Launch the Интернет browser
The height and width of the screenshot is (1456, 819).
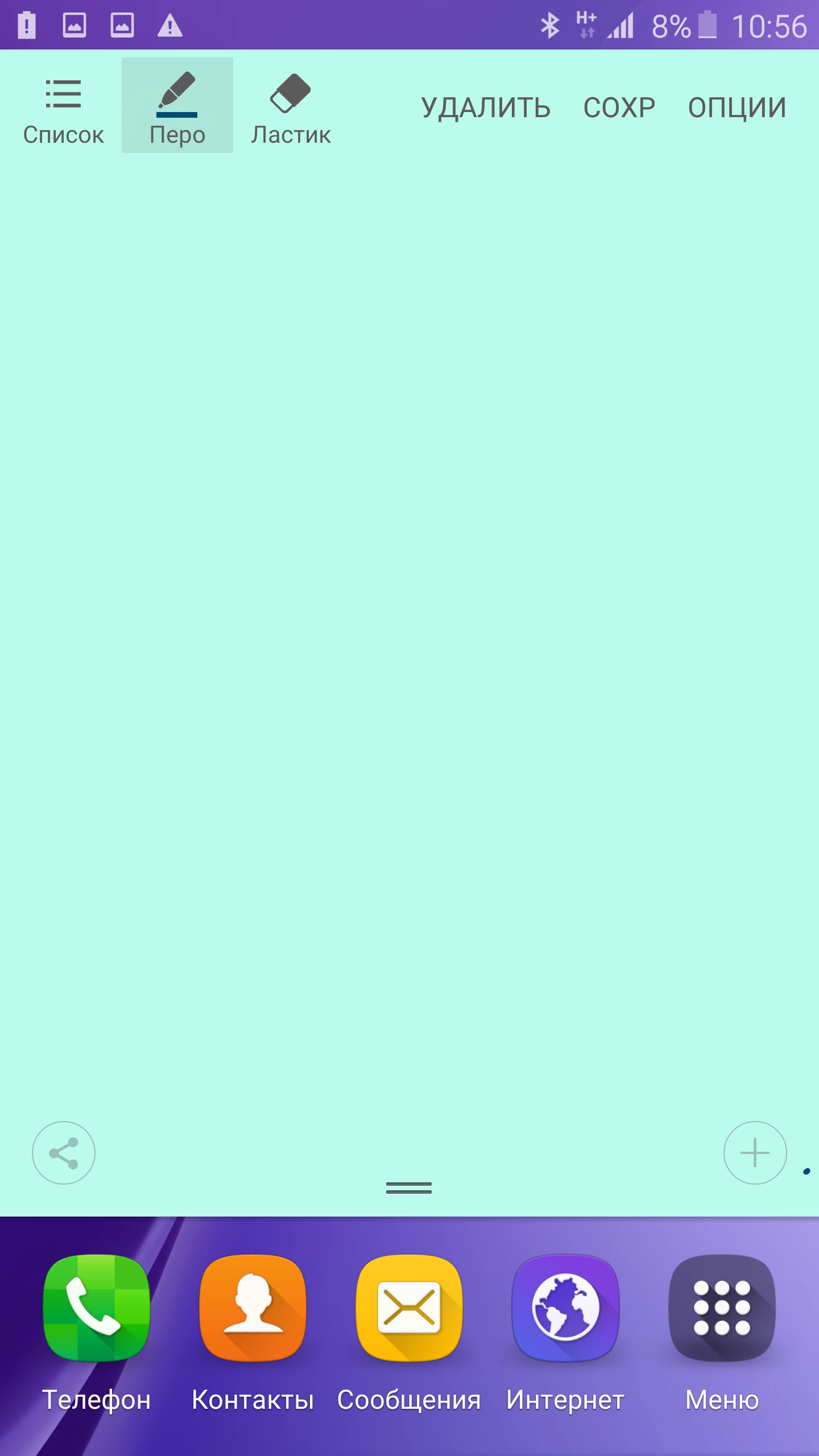coord(565,1308)
